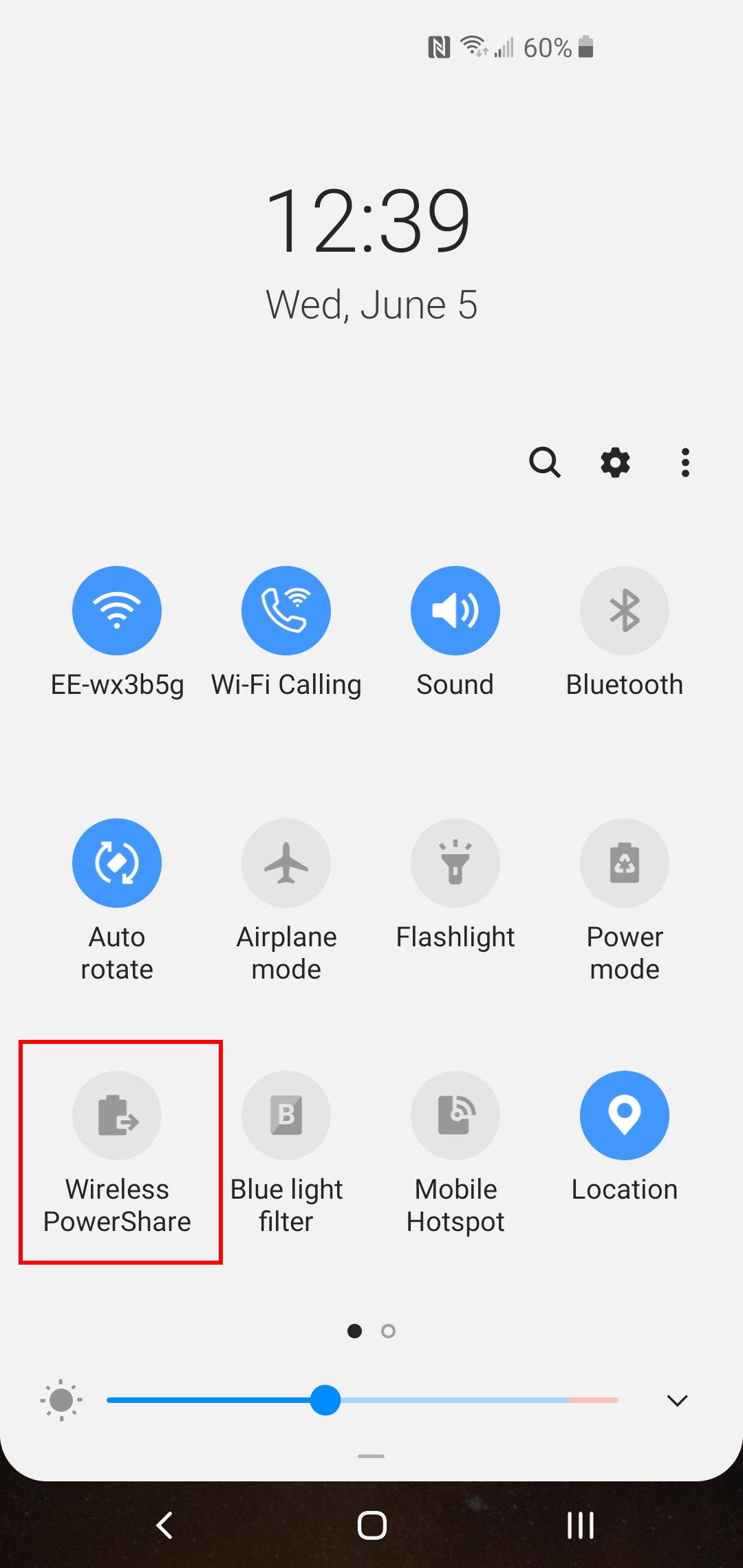Tap the Search icon in quick settings
743x1568 pixels.
[x=545, y=462]
